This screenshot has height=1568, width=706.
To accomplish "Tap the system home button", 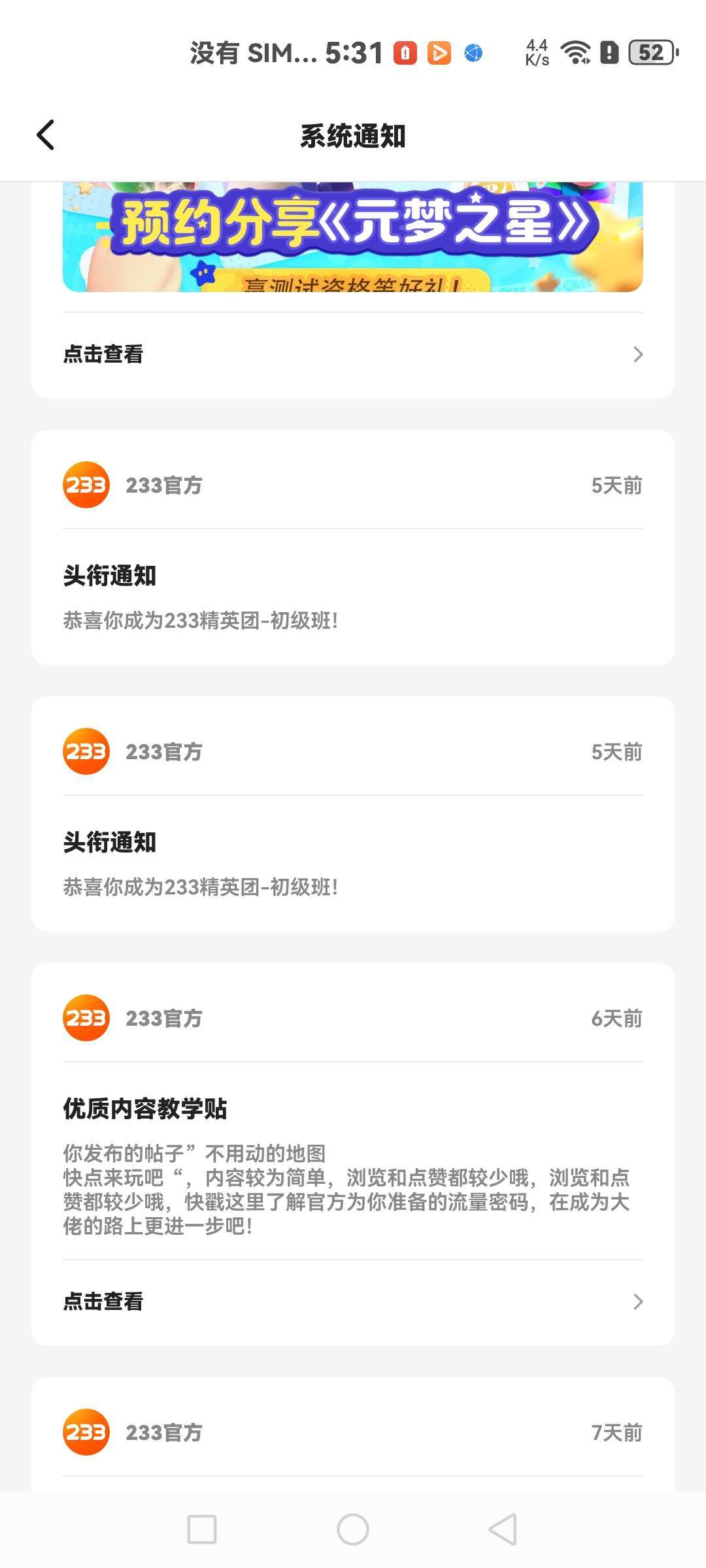I will coord(353,1529).
